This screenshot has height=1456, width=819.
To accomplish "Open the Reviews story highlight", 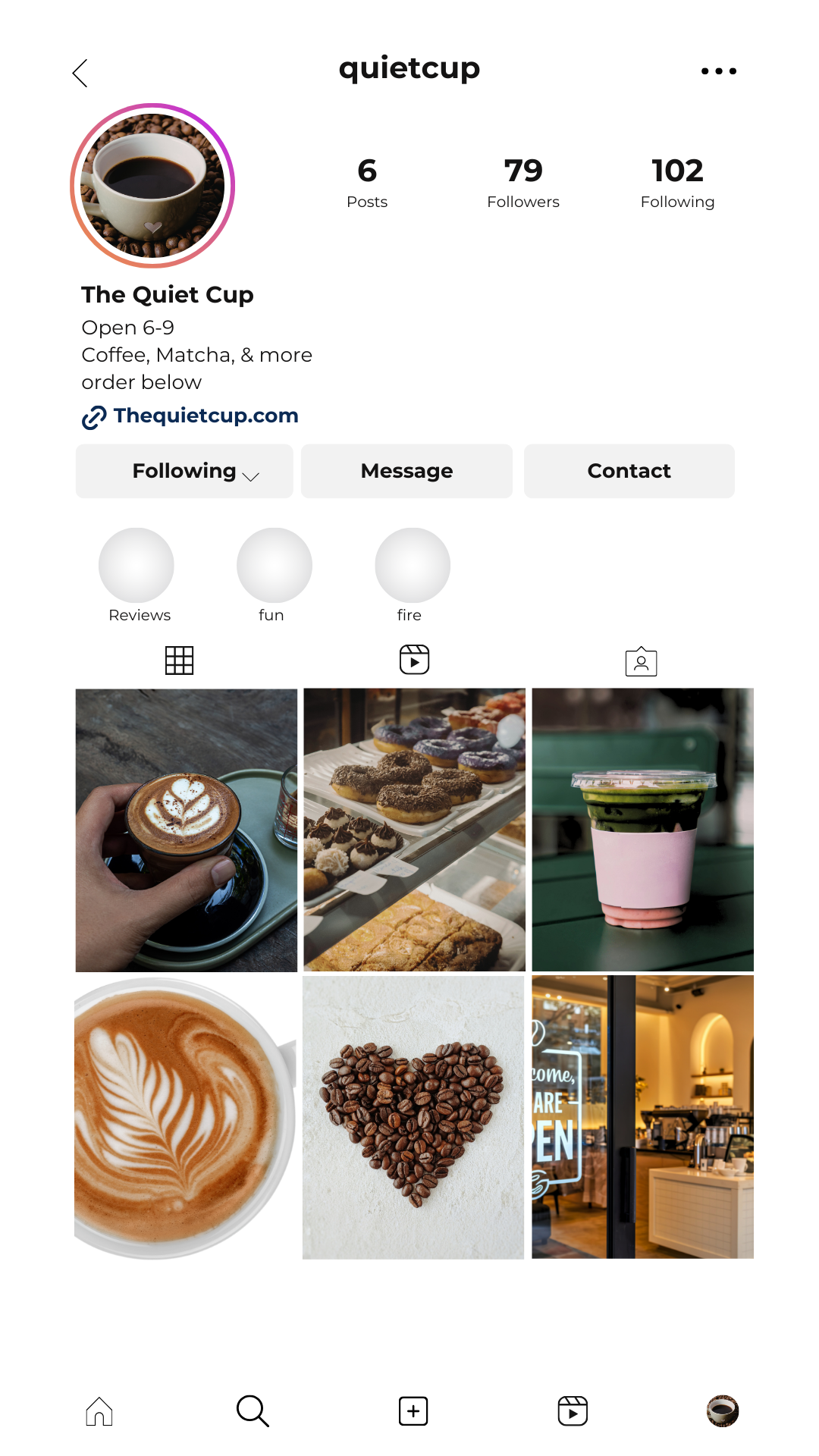I will tap(136, 566).
